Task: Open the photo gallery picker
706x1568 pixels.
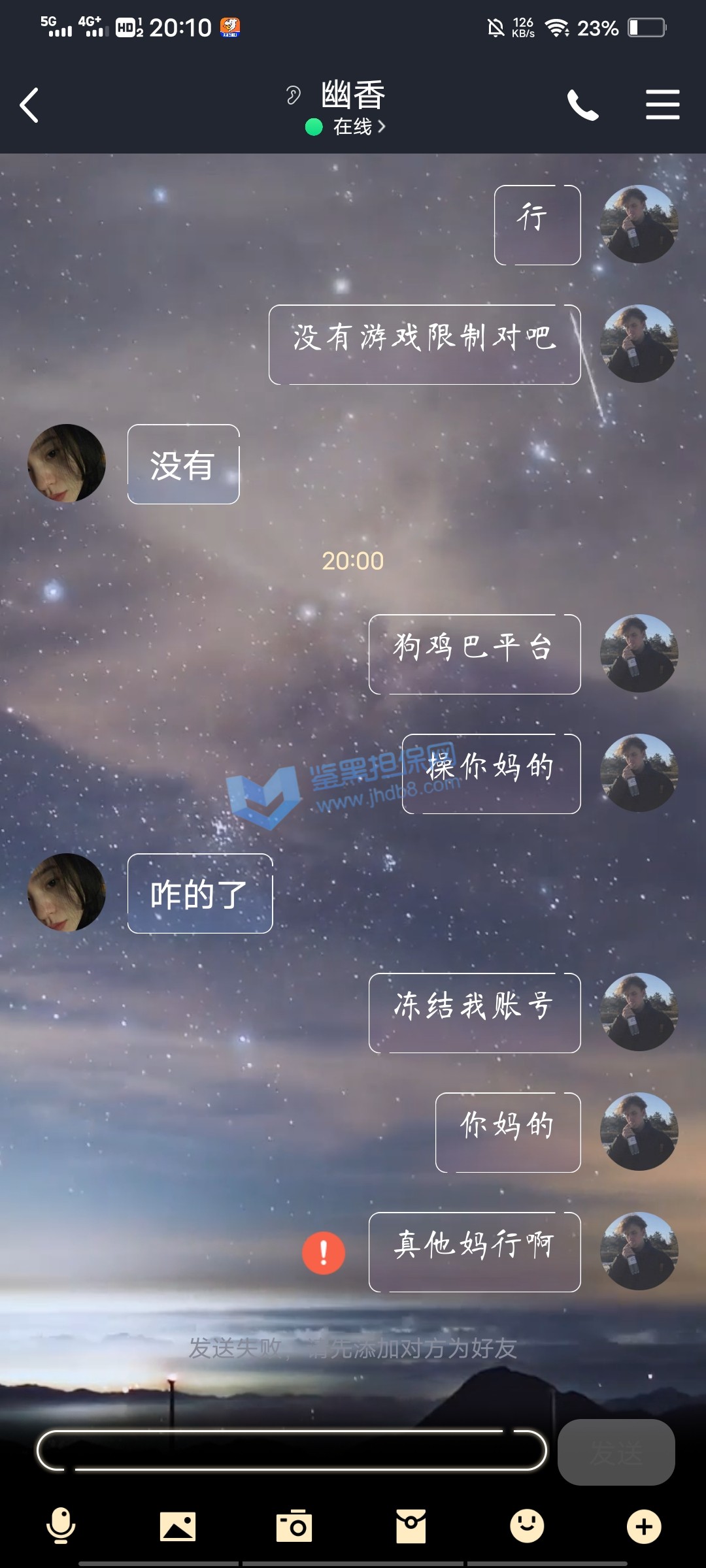Action: click(x=178, y=1526)
